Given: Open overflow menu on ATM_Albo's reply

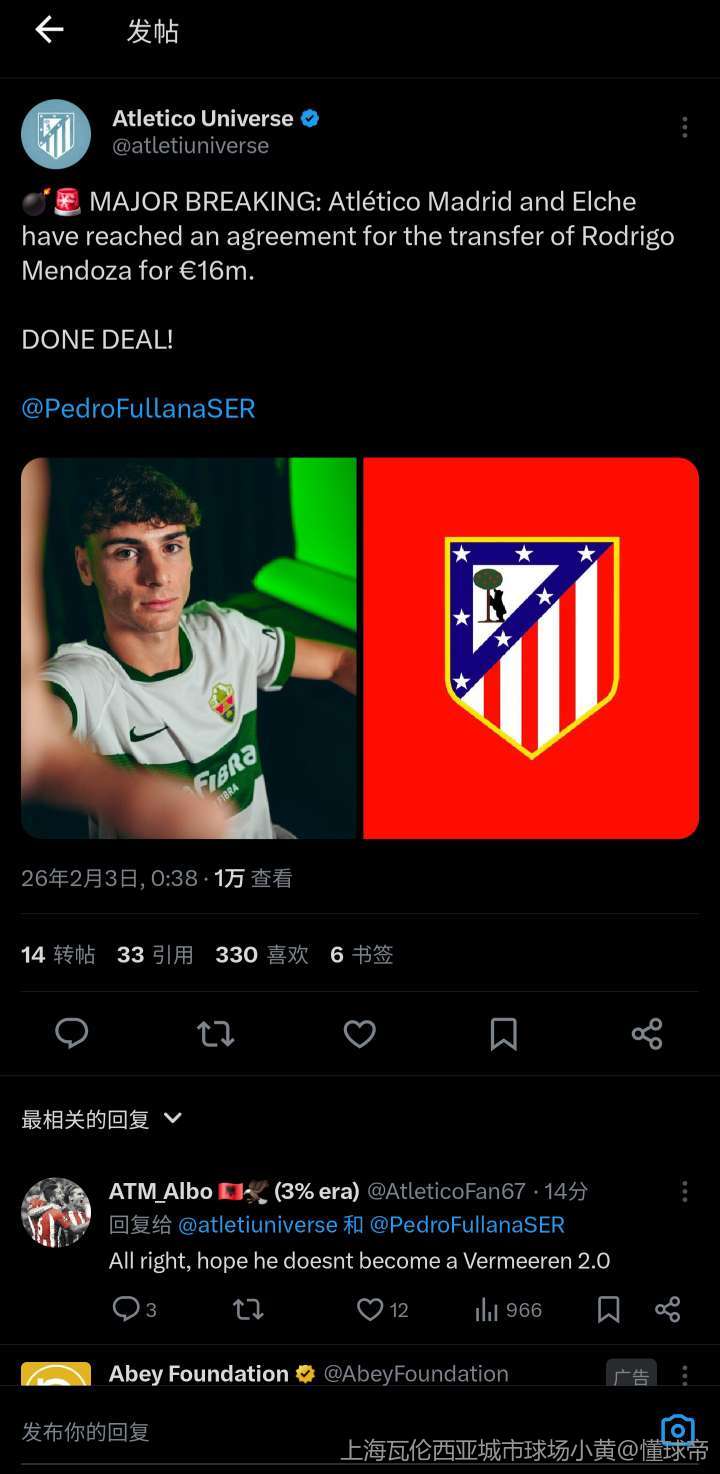Looking at the screenshot, I should (684, 1191).
